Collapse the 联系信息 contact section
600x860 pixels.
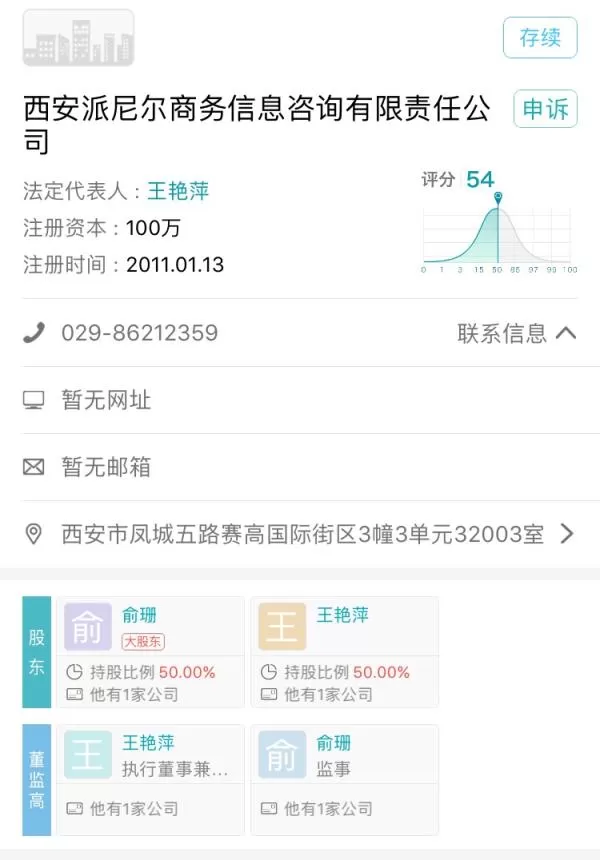[x=516, y=333]
